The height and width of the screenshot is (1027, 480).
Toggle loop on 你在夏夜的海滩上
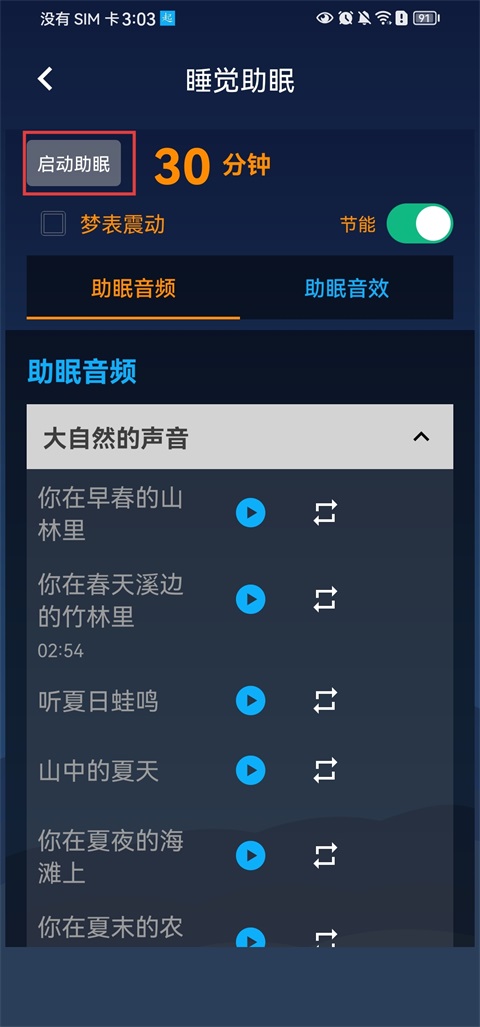tap(325, 856)
